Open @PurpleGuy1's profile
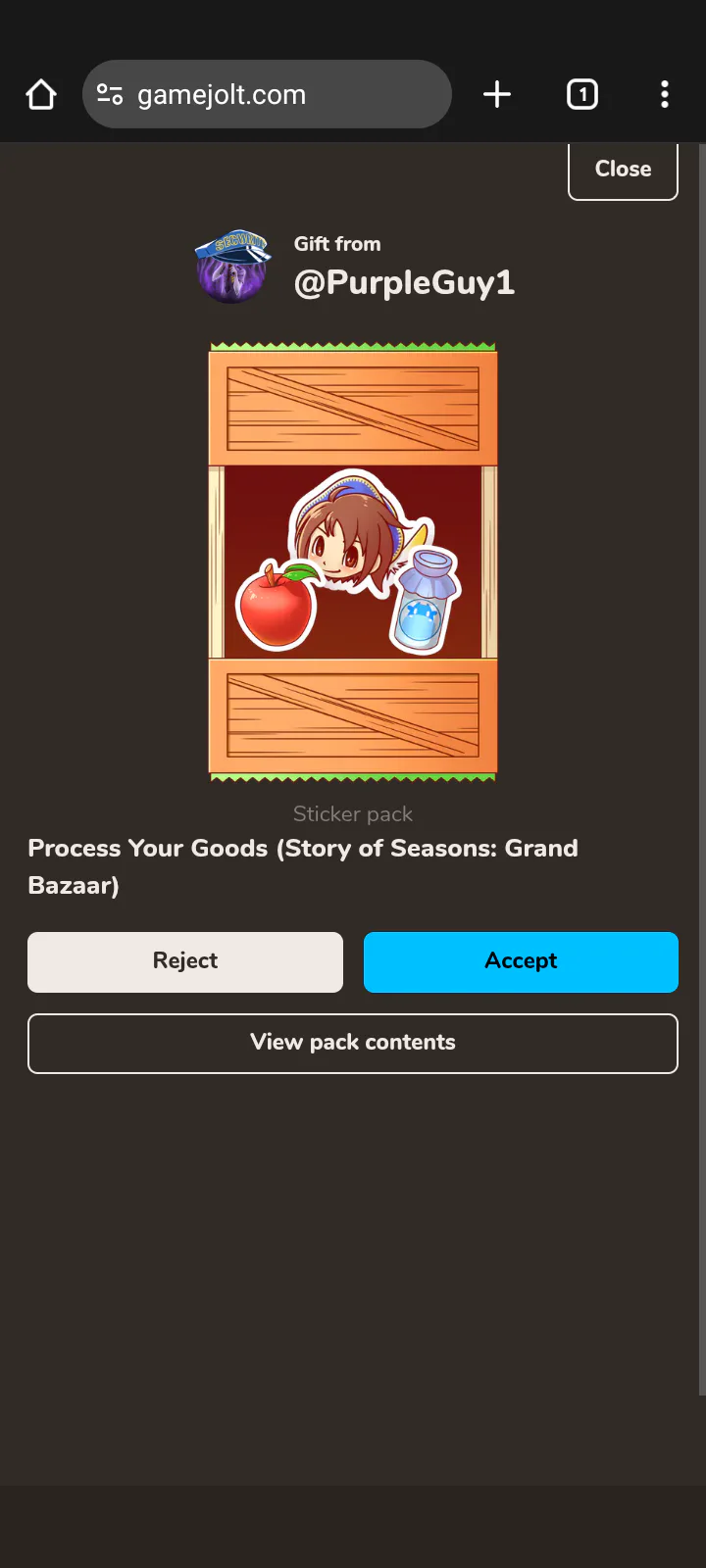706x1568 pixels. pyautogui.click(x=404, y=282)
